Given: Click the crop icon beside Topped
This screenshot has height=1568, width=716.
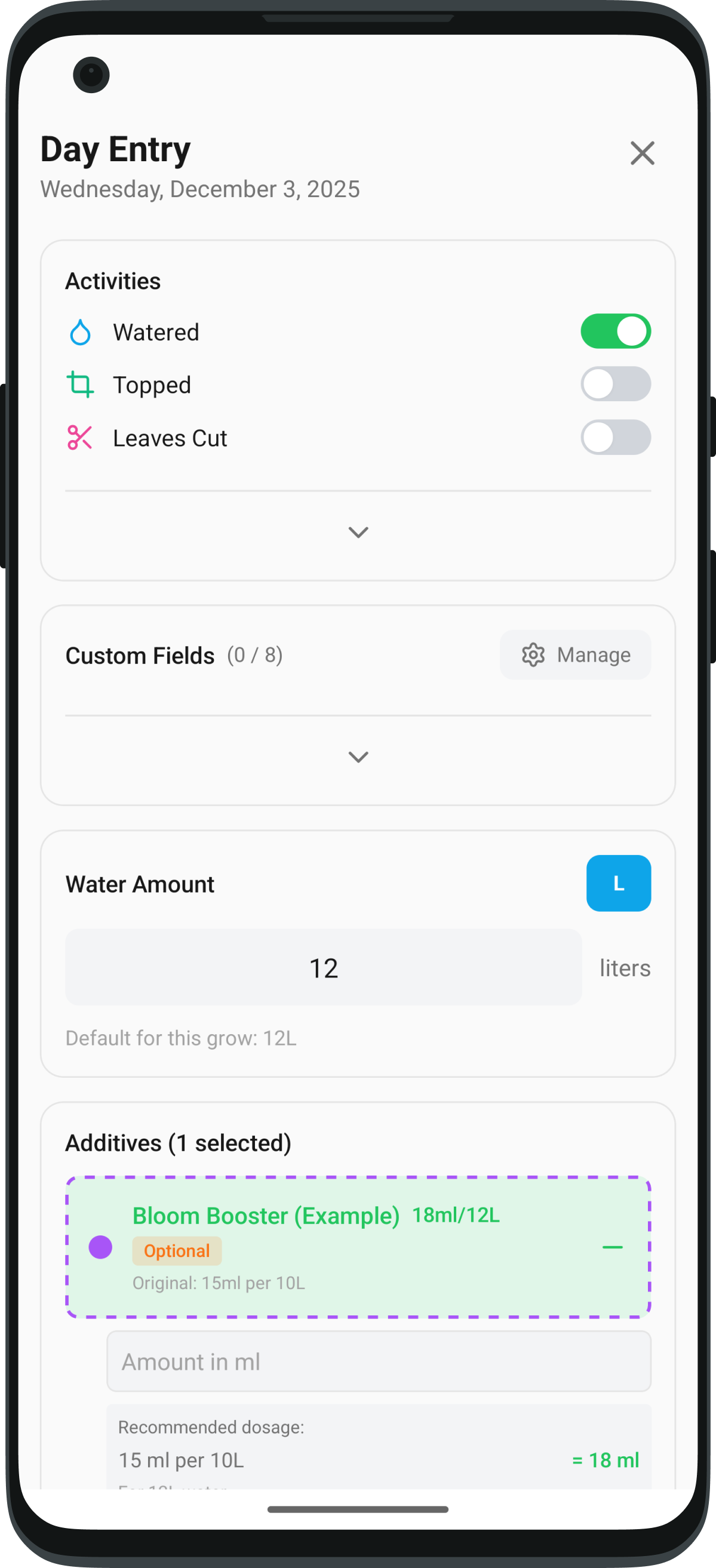Looking at the screenshot, I should pos(80,384).
